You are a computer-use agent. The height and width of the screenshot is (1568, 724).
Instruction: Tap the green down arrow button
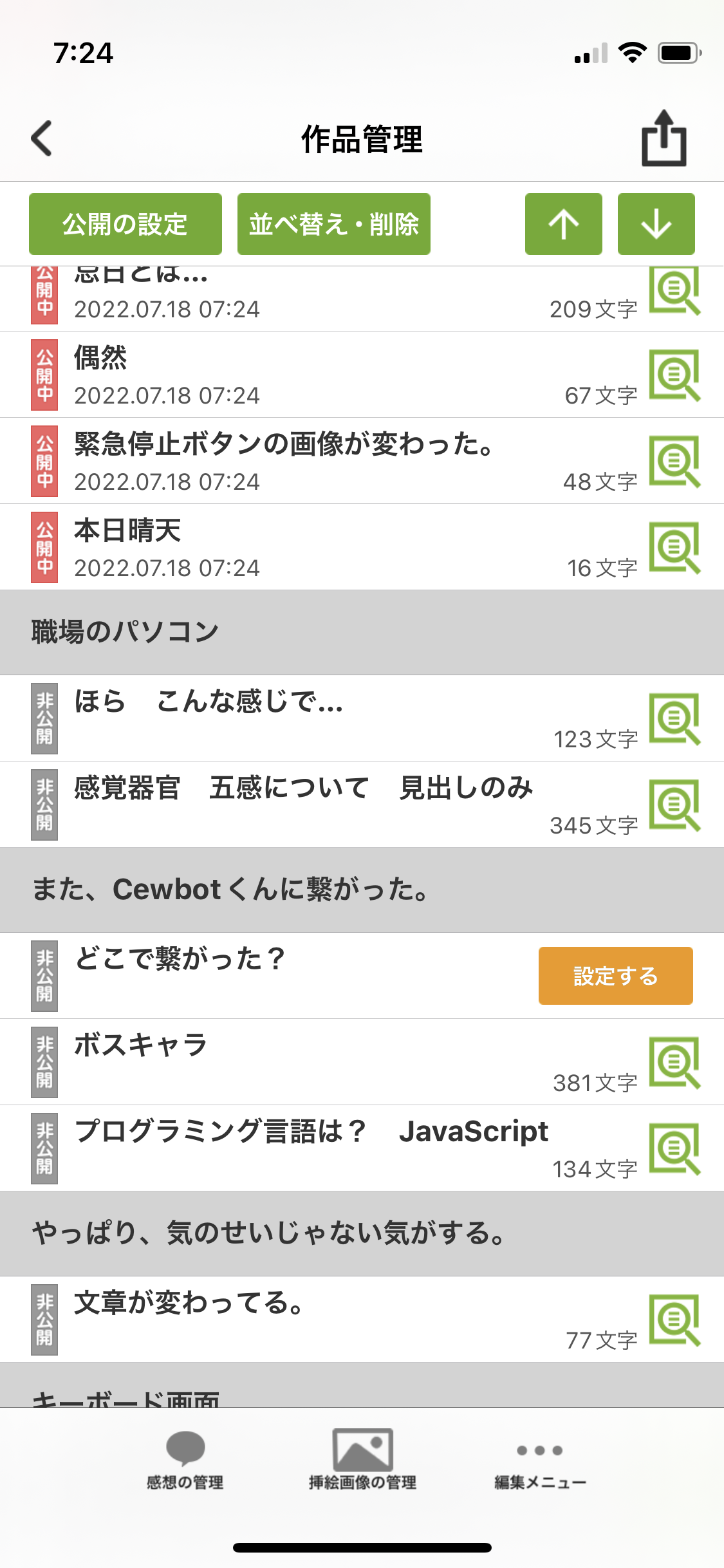656,224
